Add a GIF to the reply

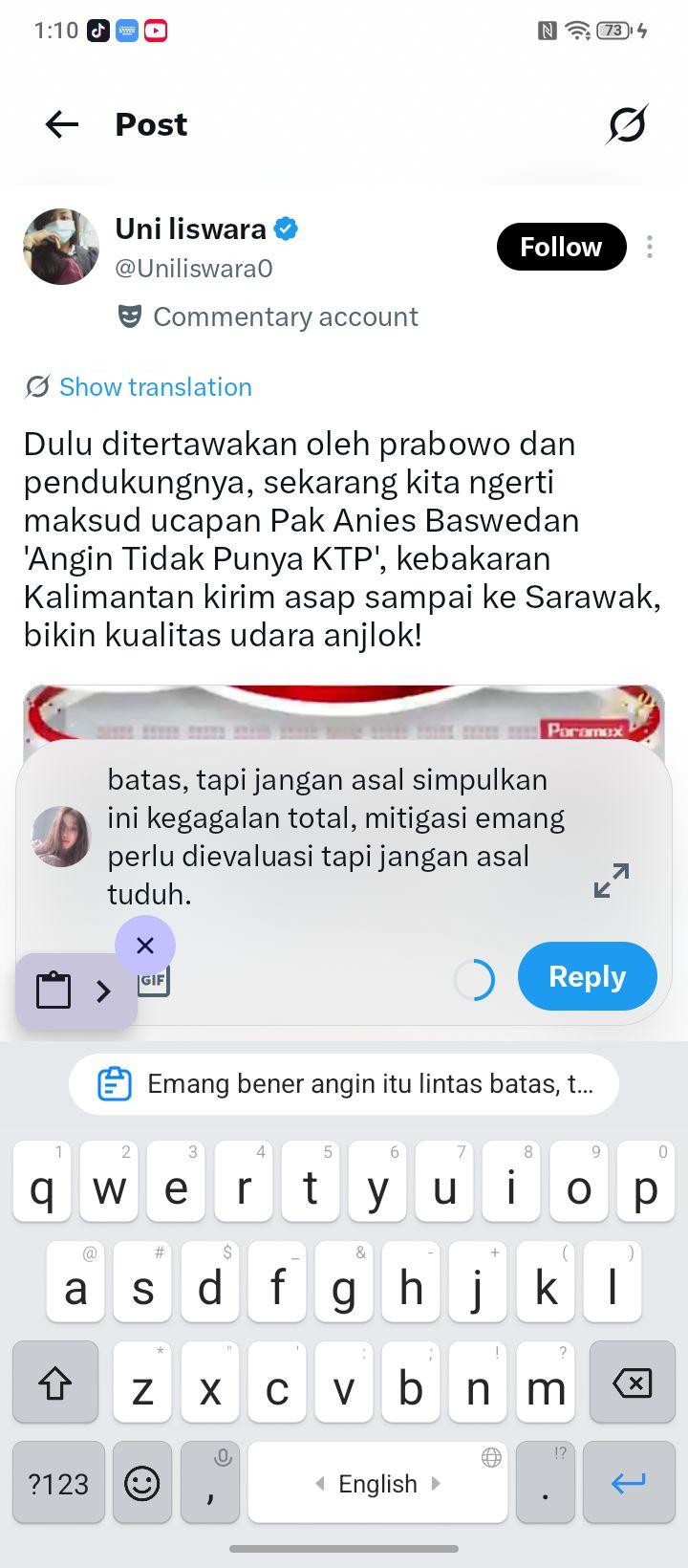(x=154, y=981)
